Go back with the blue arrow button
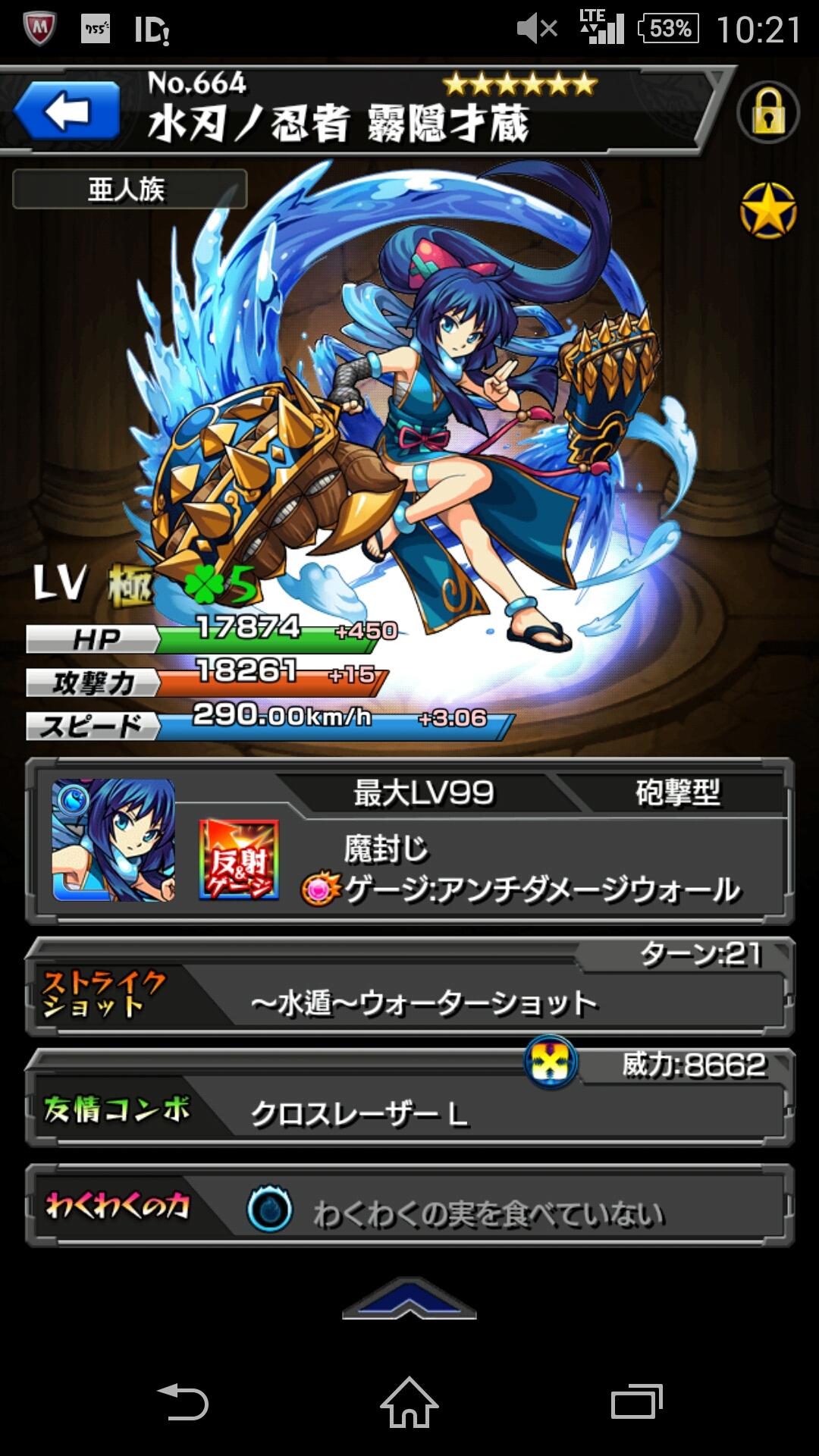This screenshot has height=1456, width=819. click(x=67, y=112)
